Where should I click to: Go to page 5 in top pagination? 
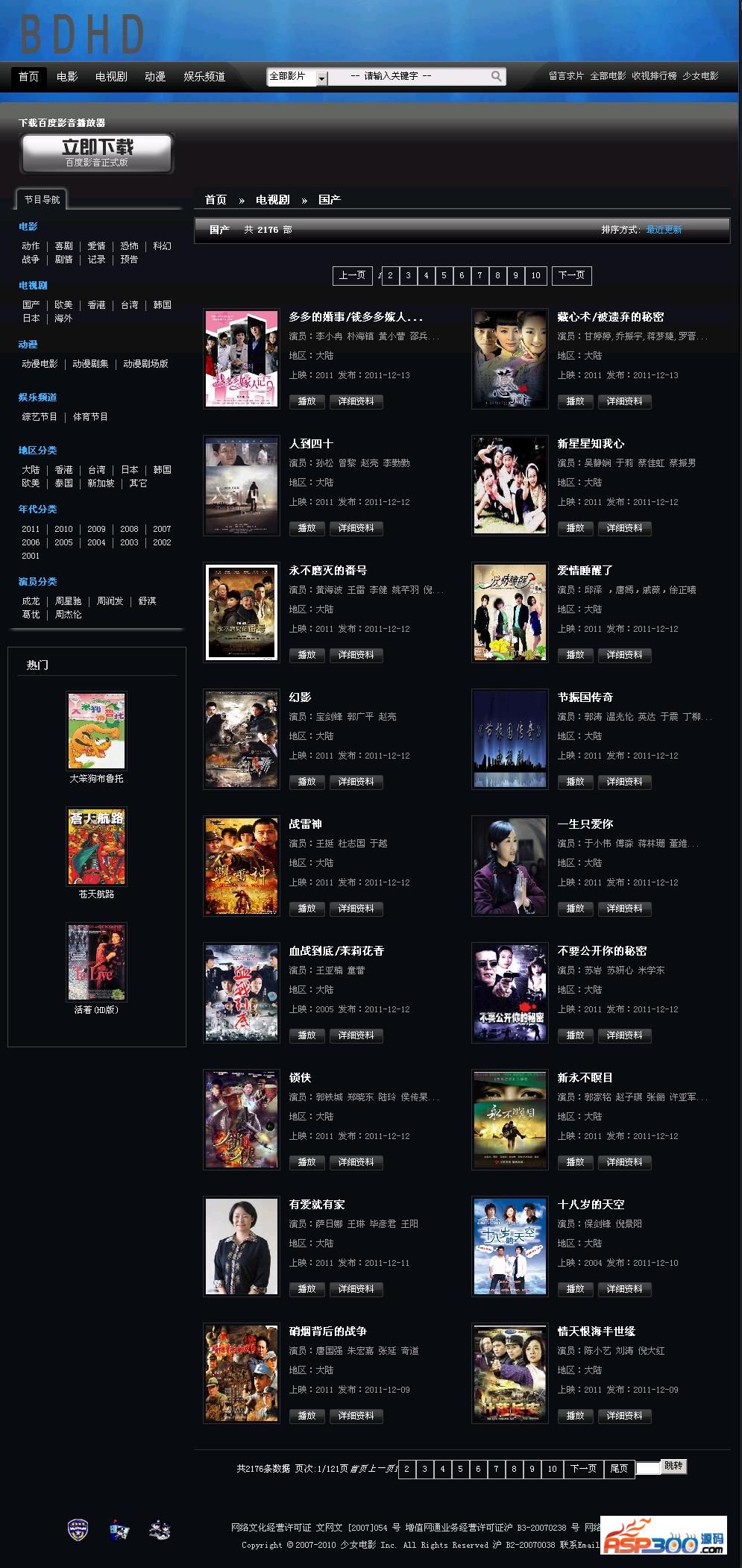[x=444, y=275]
